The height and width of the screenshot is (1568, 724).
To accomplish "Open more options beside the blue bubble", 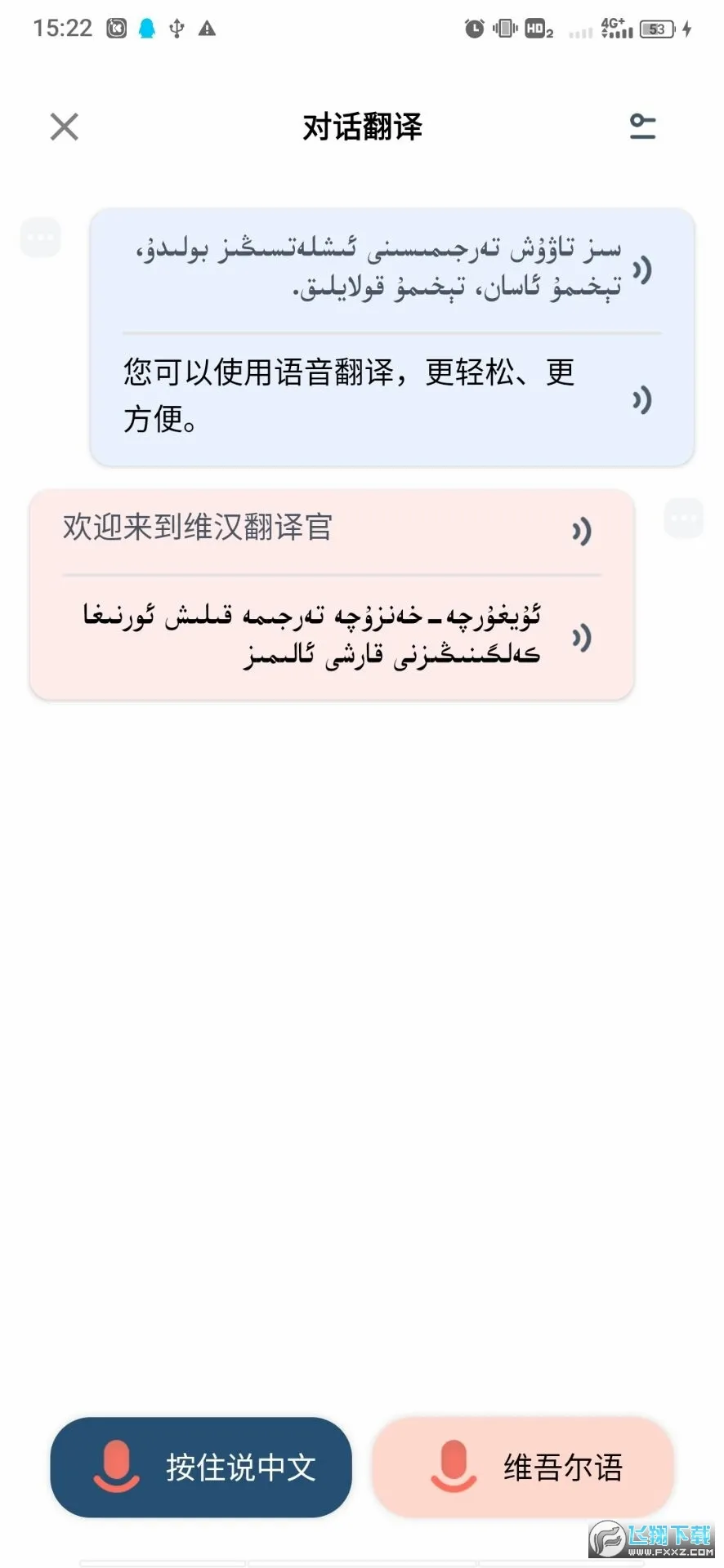I will point(41,238).
